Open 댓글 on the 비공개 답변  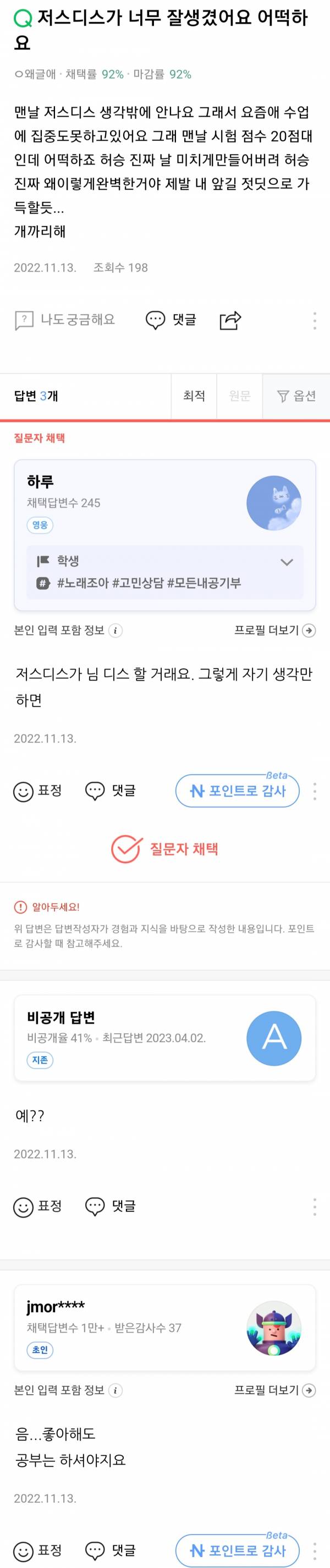pyautogui.click(x=111, y=1206)
